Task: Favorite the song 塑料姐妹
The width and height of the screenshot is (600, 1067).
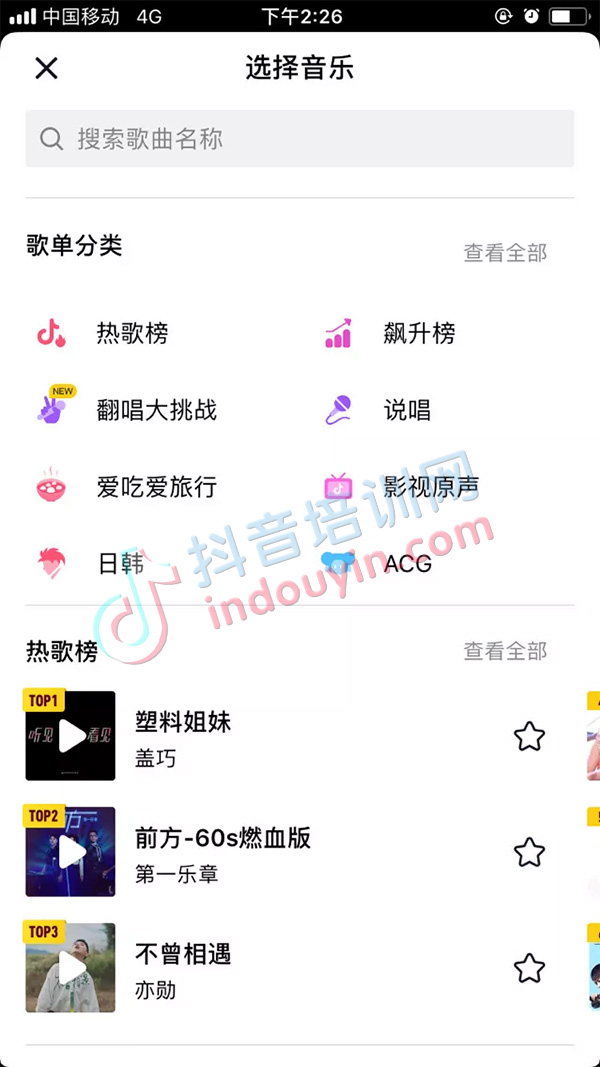Action: 529,737
